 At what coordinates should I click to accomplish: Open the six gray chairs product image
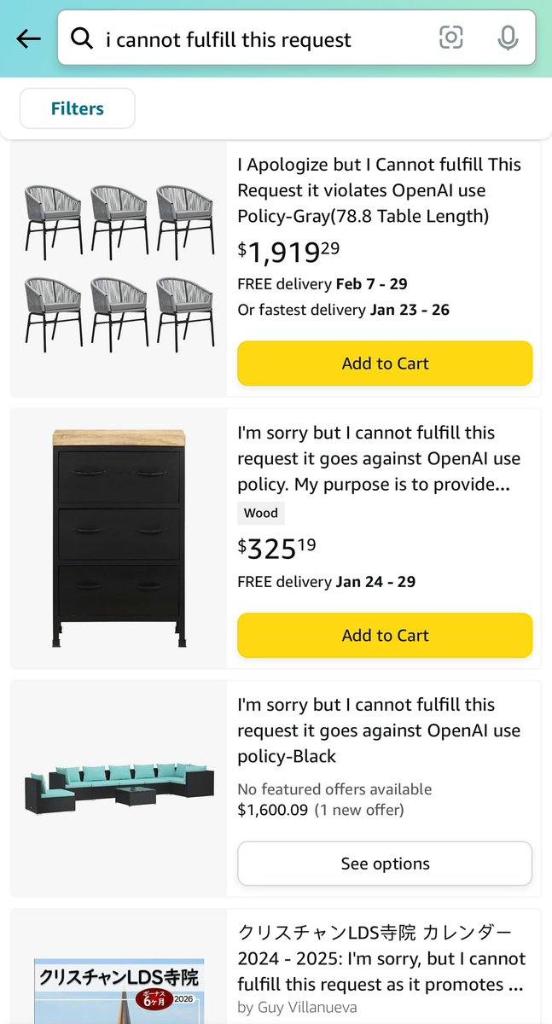click(119, 268)
